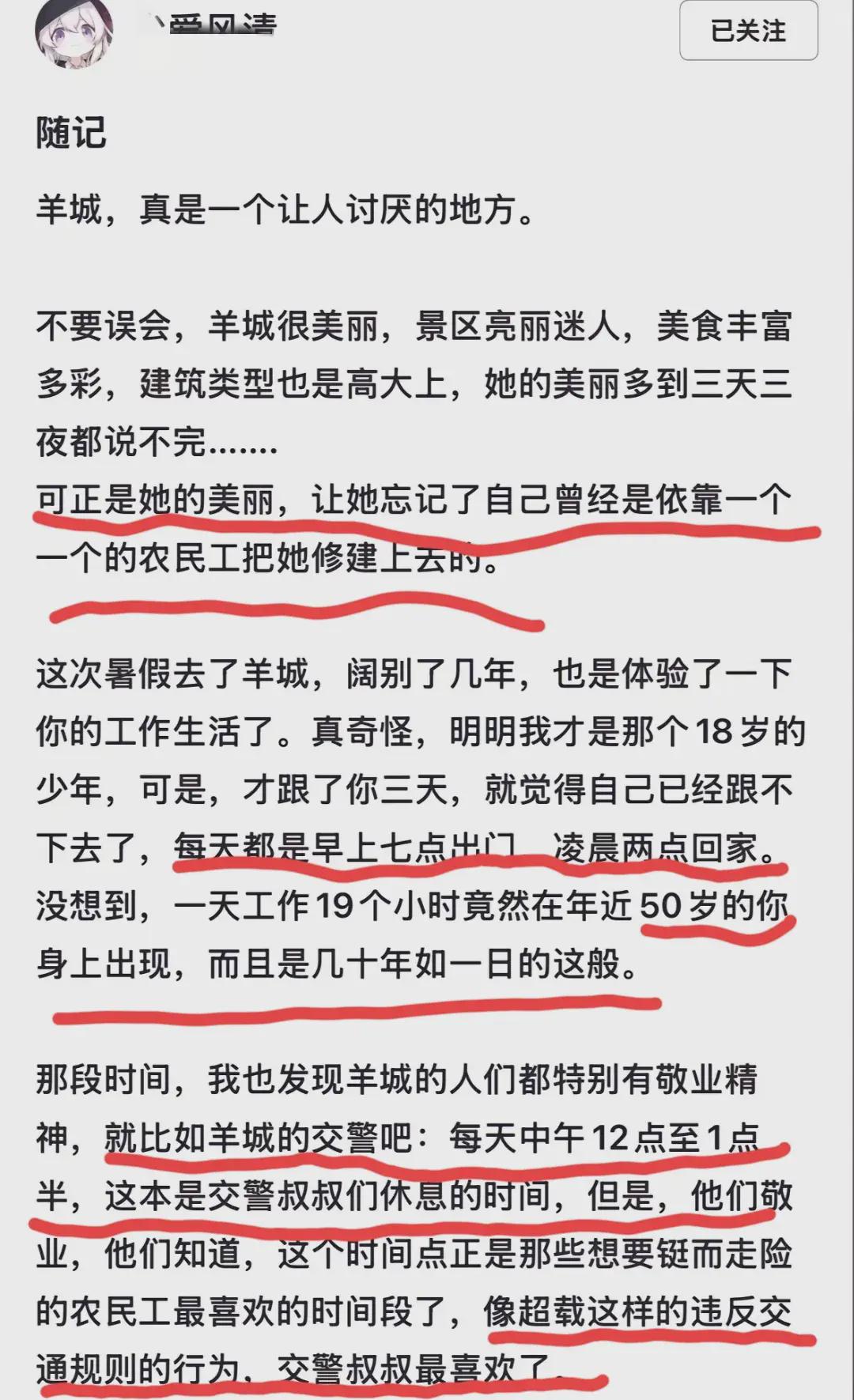Viewport: 854px width, 1400px height.
Task: Open the author's avatar profile
Action: point(74,32)
